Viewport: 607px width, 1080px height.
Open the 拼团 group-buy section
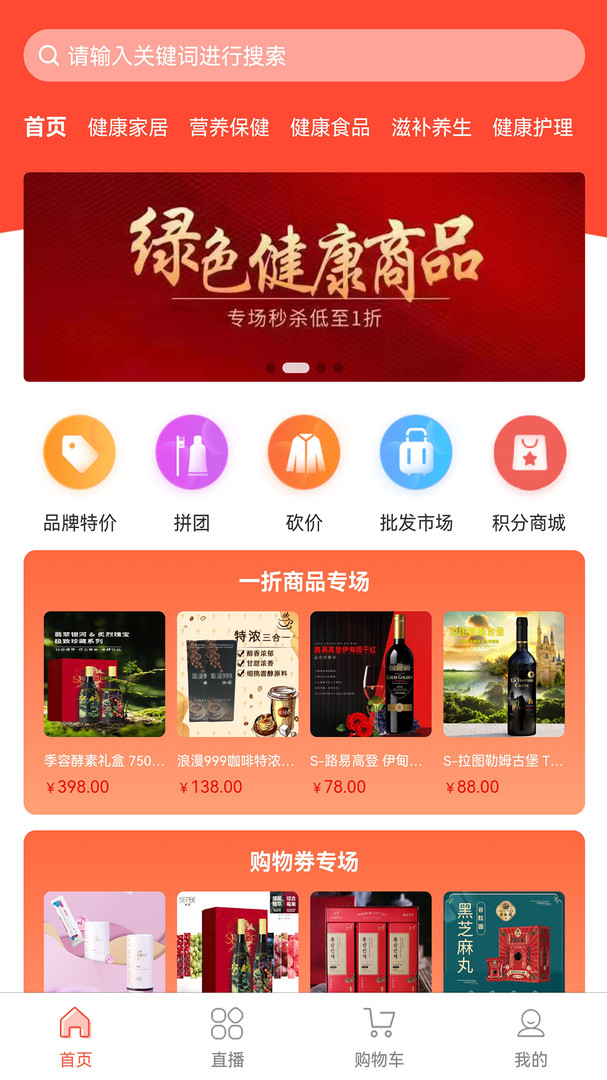tap(192, 474)
